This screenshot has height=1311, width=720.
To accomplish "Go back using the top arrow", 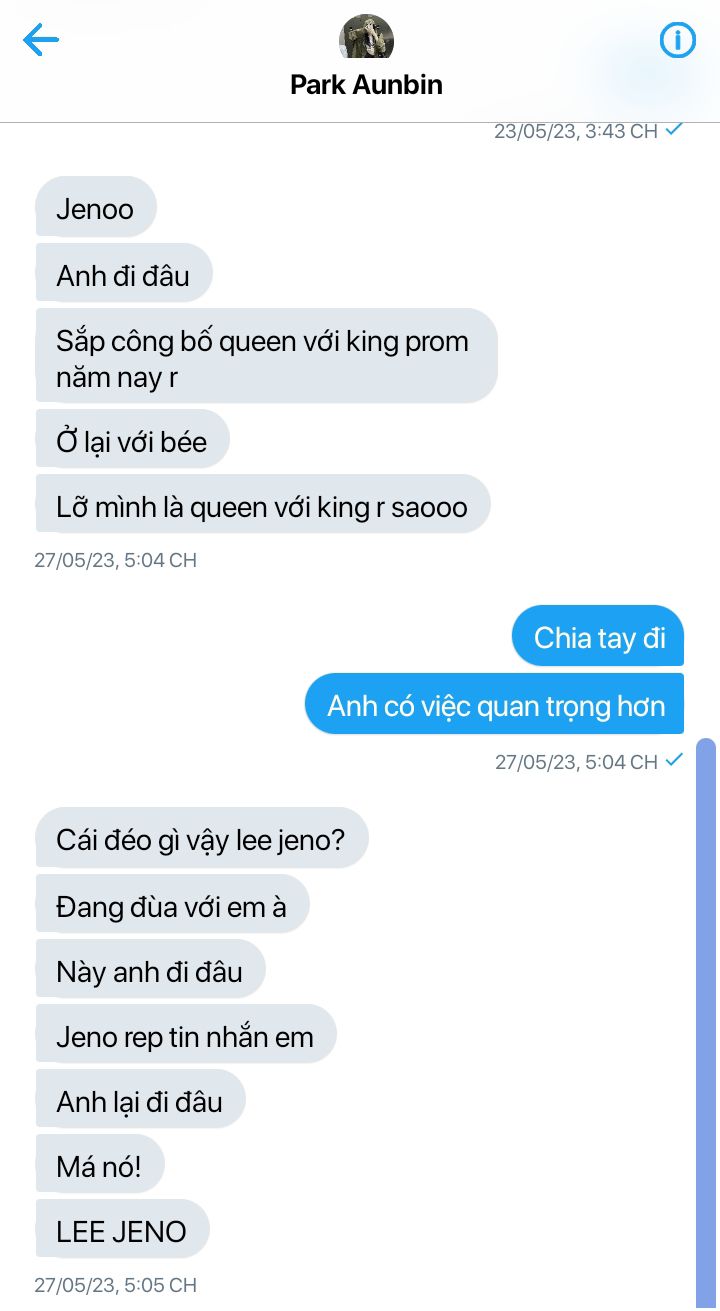I will (x=41, y=40).
